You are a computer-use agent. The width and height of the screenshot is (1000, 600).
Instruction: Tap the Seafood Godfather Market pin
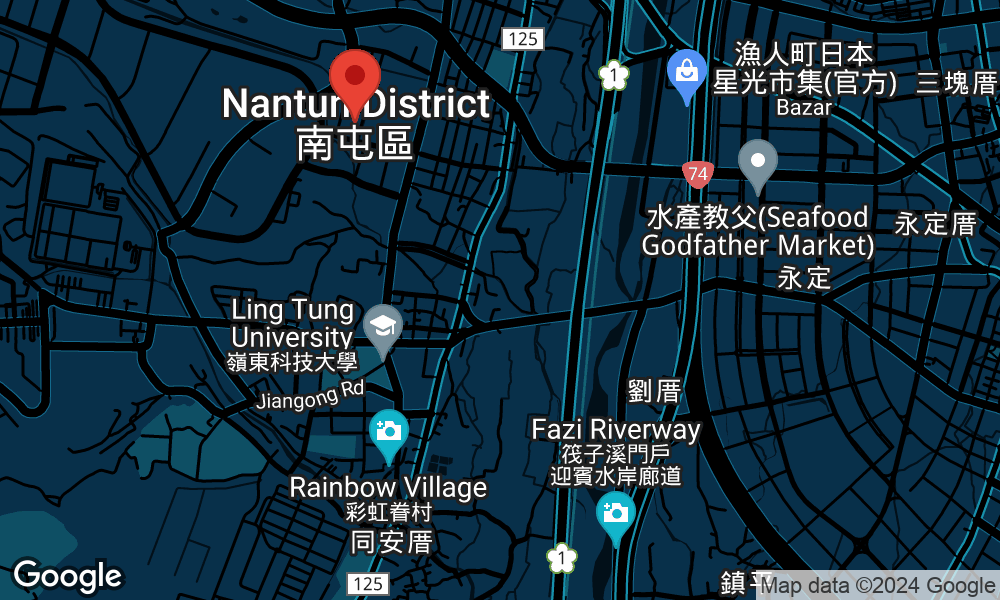coord(758,162)
